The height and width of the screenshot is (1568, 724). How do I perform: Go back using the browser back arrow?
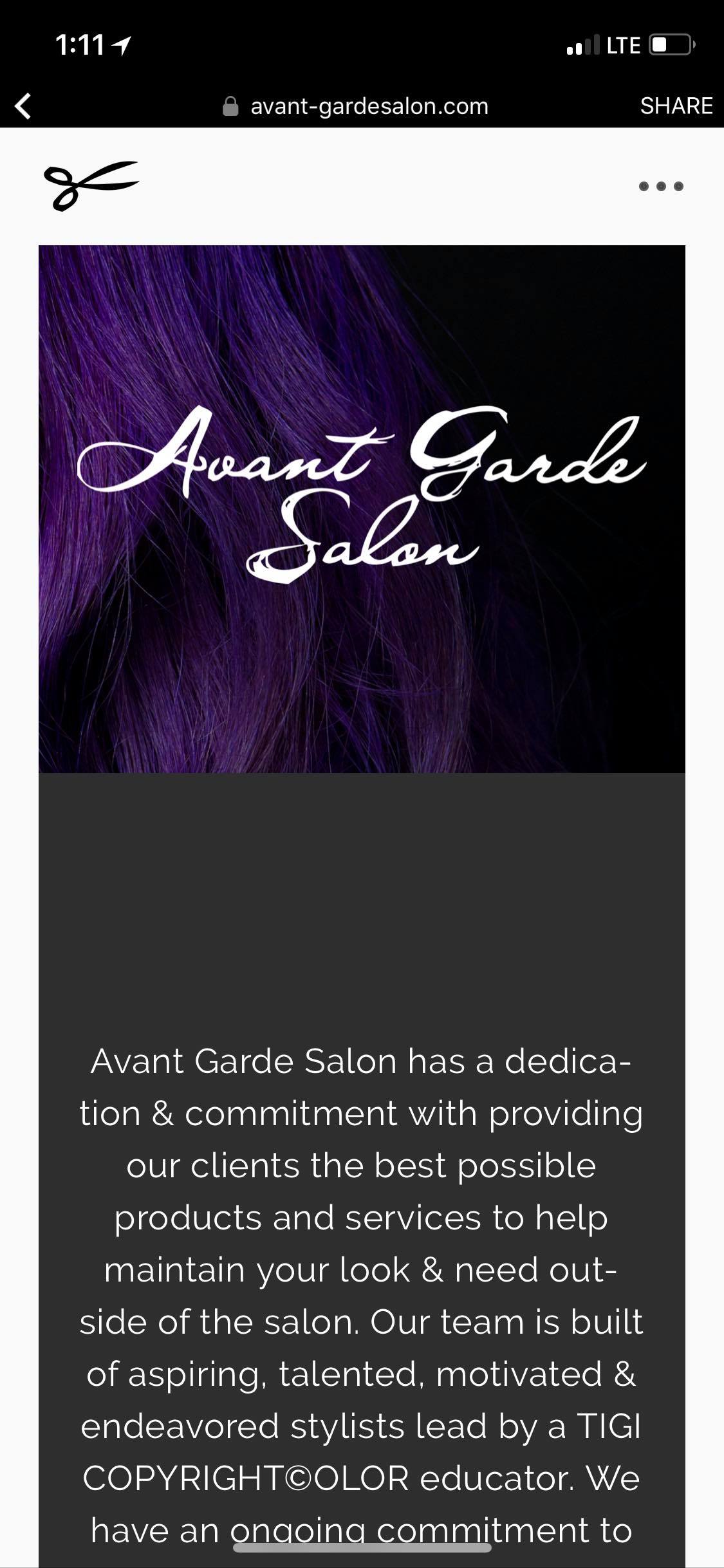pos(23,106)
